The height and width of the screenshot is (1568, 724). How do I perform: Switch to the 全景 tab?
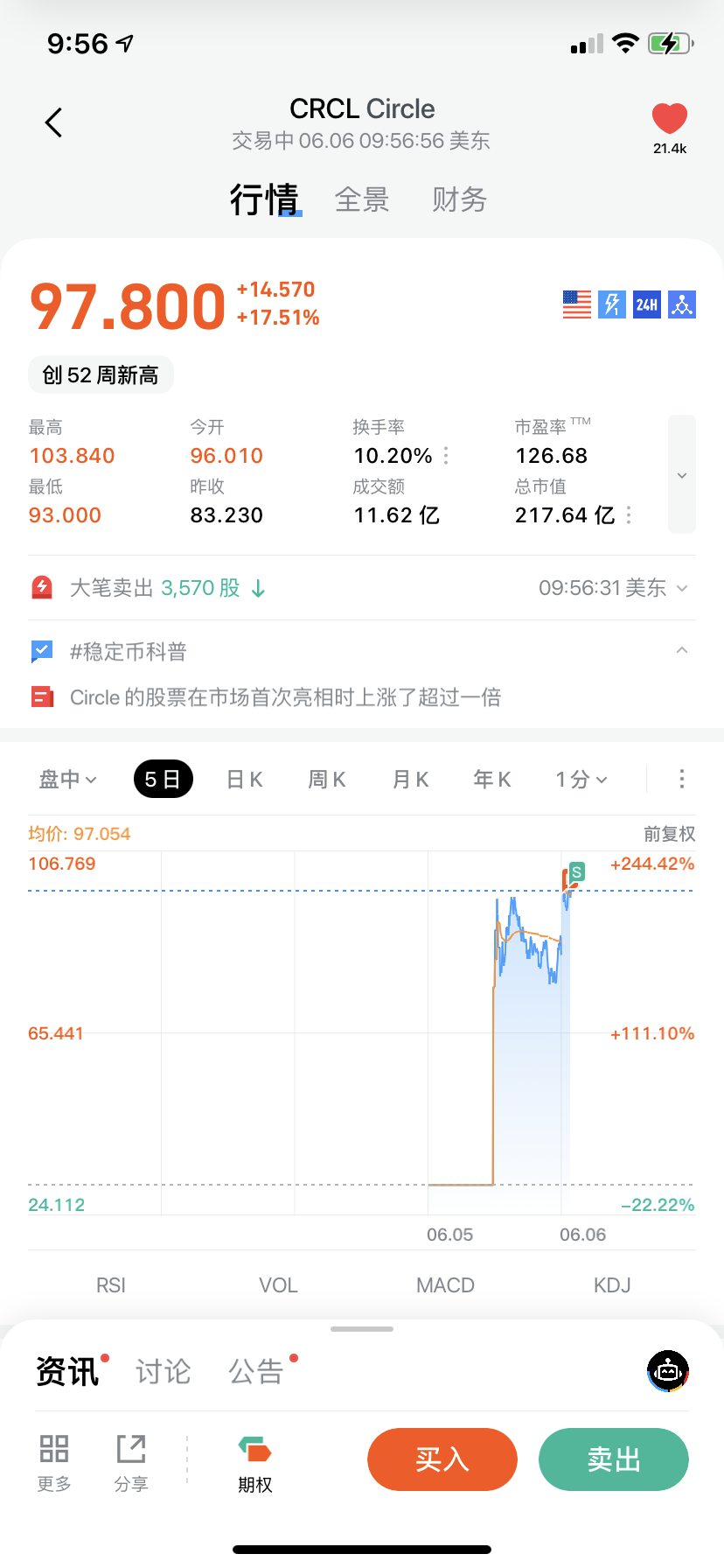tap(362, 199)
